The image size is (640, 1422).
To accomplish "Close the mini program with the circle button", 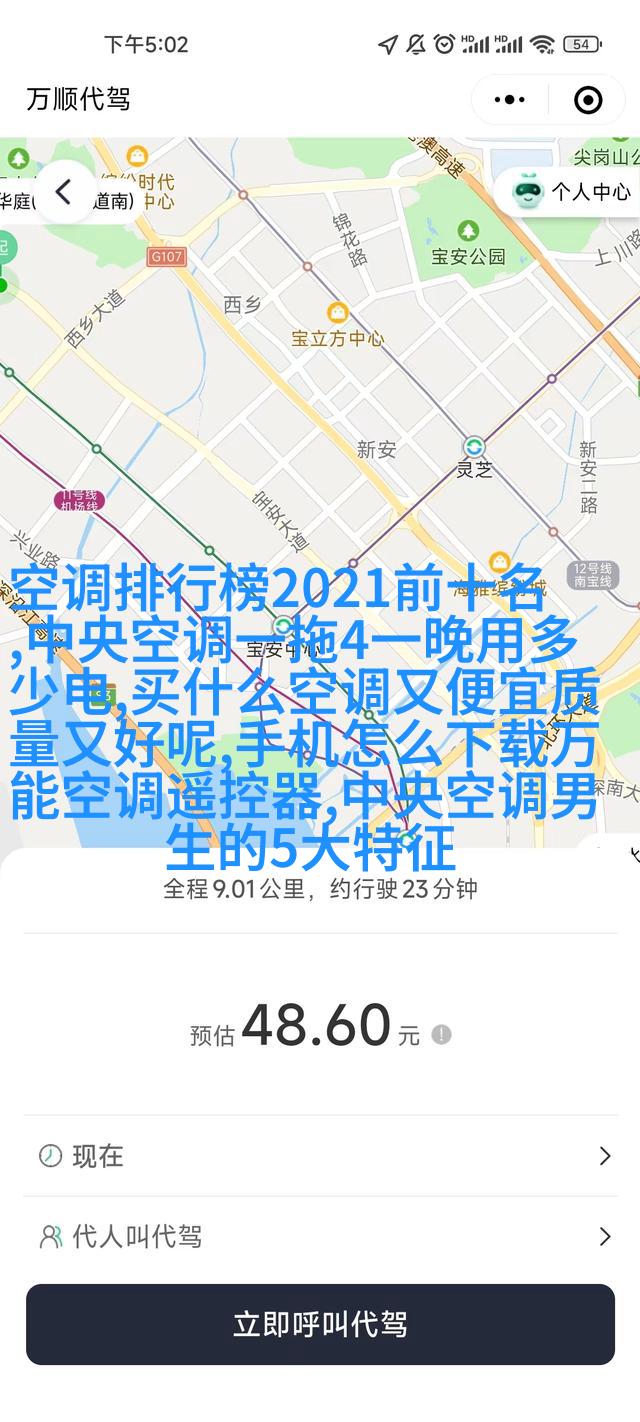I will coord(588,99).
